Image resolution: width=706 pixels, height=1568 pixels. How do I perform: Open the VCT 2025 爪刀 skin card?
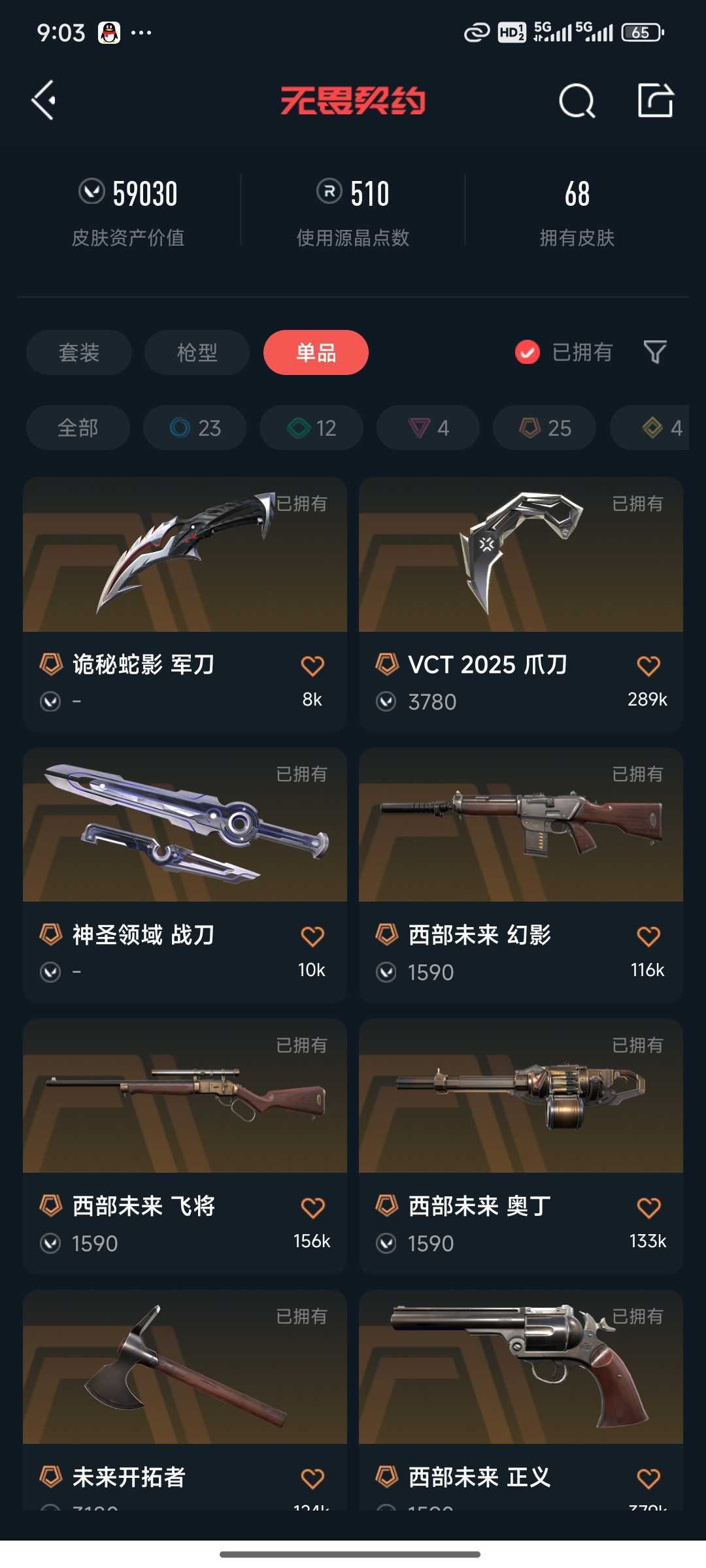click(521, 605)
